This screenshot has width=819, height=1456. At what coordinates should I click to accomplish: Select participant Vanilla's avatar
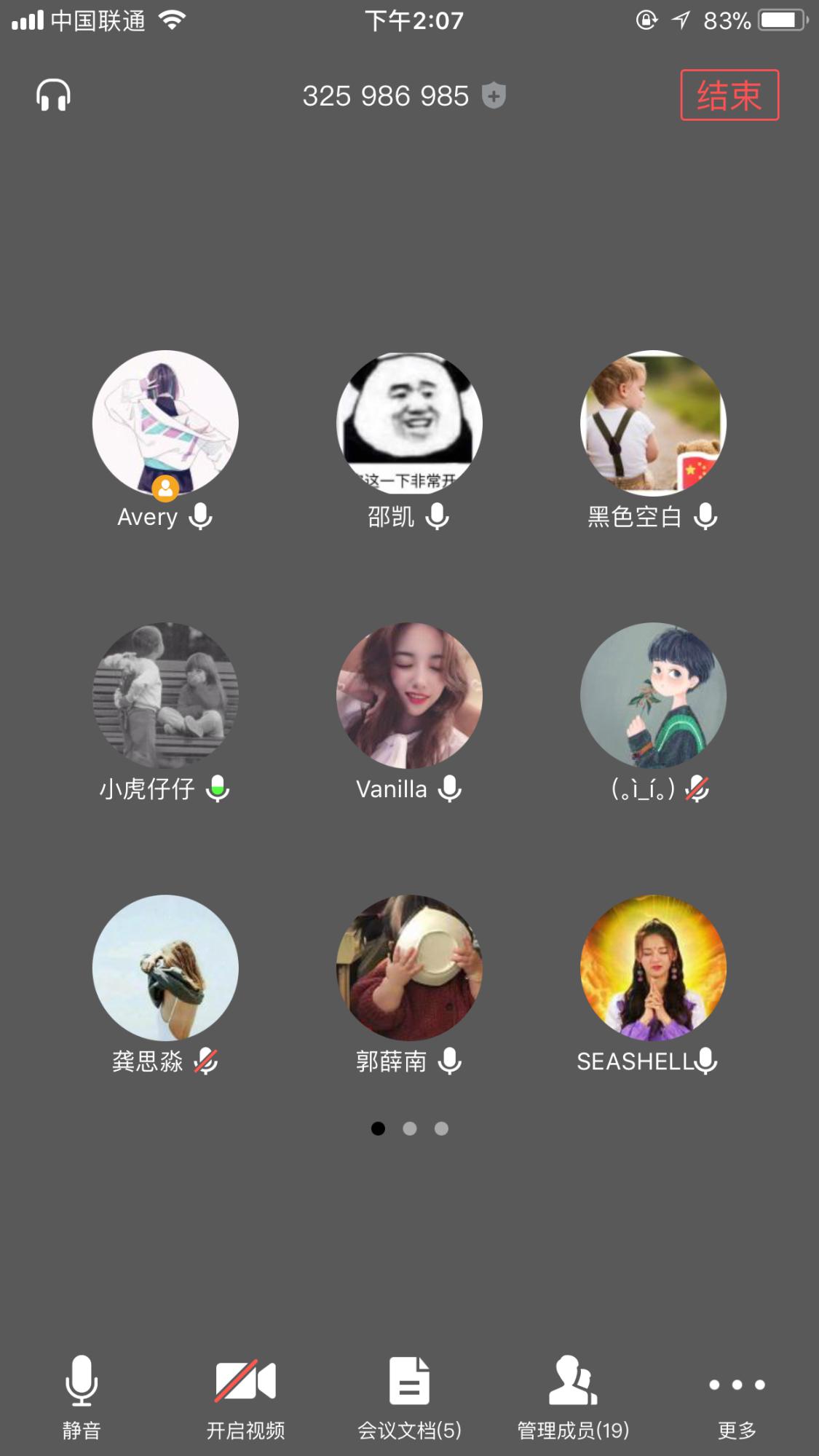[x=409, y=695]
